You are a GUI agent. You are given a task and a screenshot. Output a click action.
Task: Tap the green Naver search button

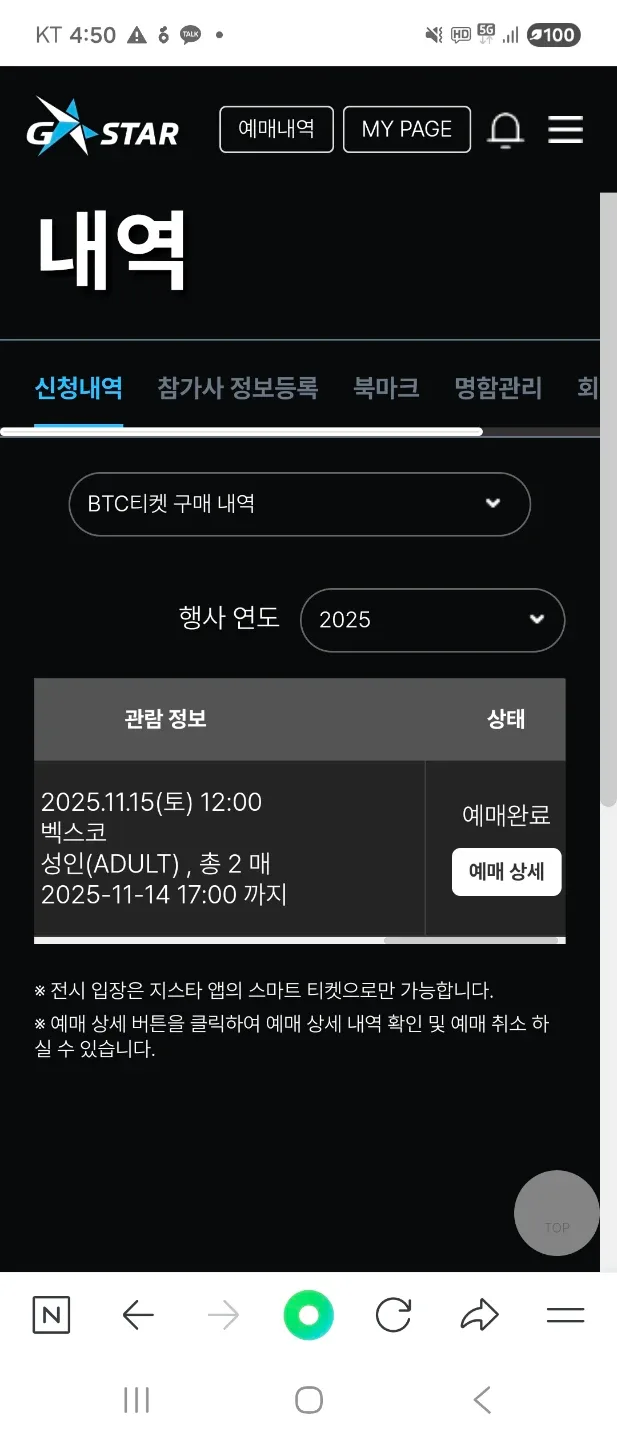pos(308,1315)
